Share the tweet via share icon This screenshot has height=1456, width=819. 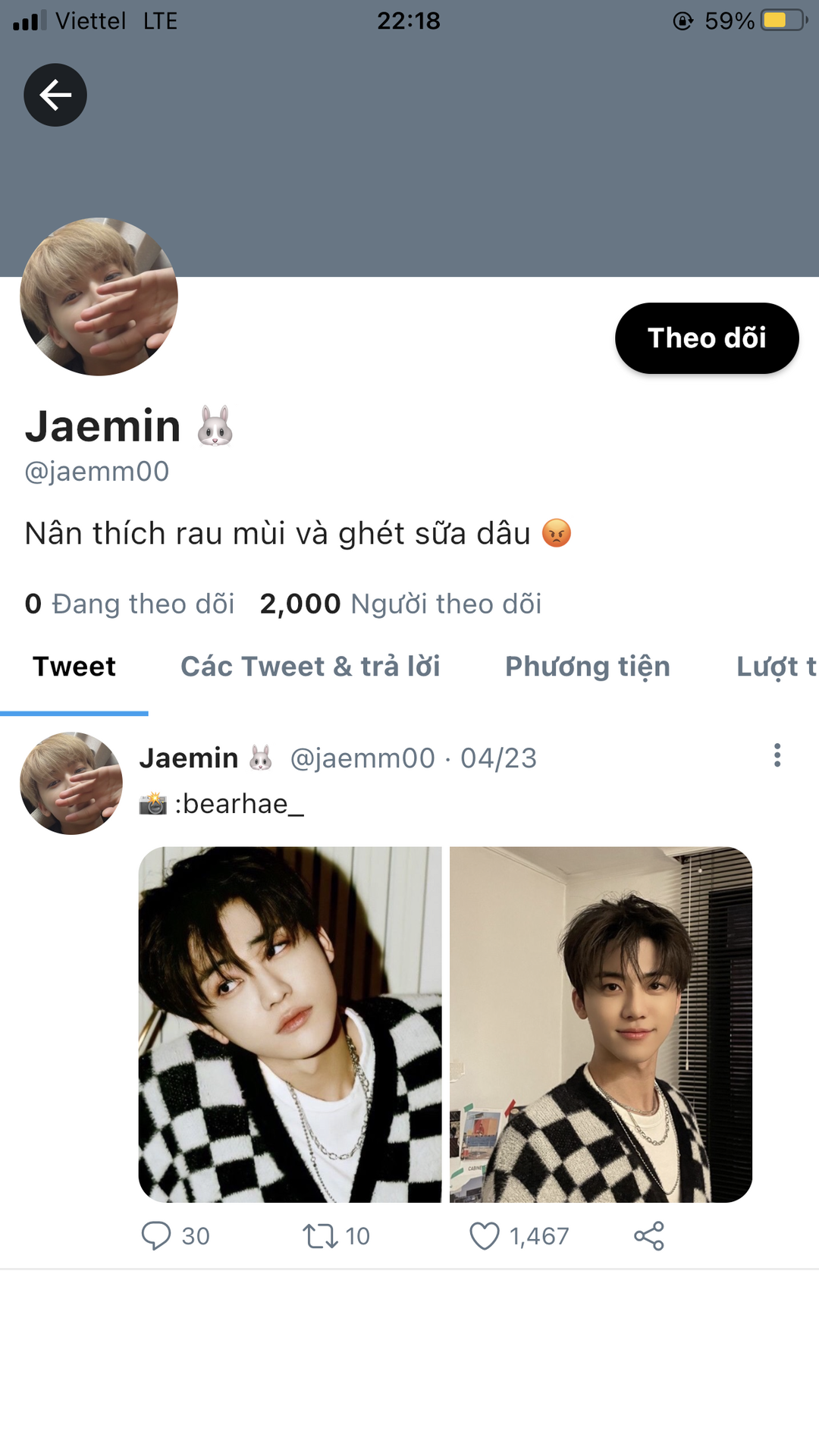click(649, 1235)
